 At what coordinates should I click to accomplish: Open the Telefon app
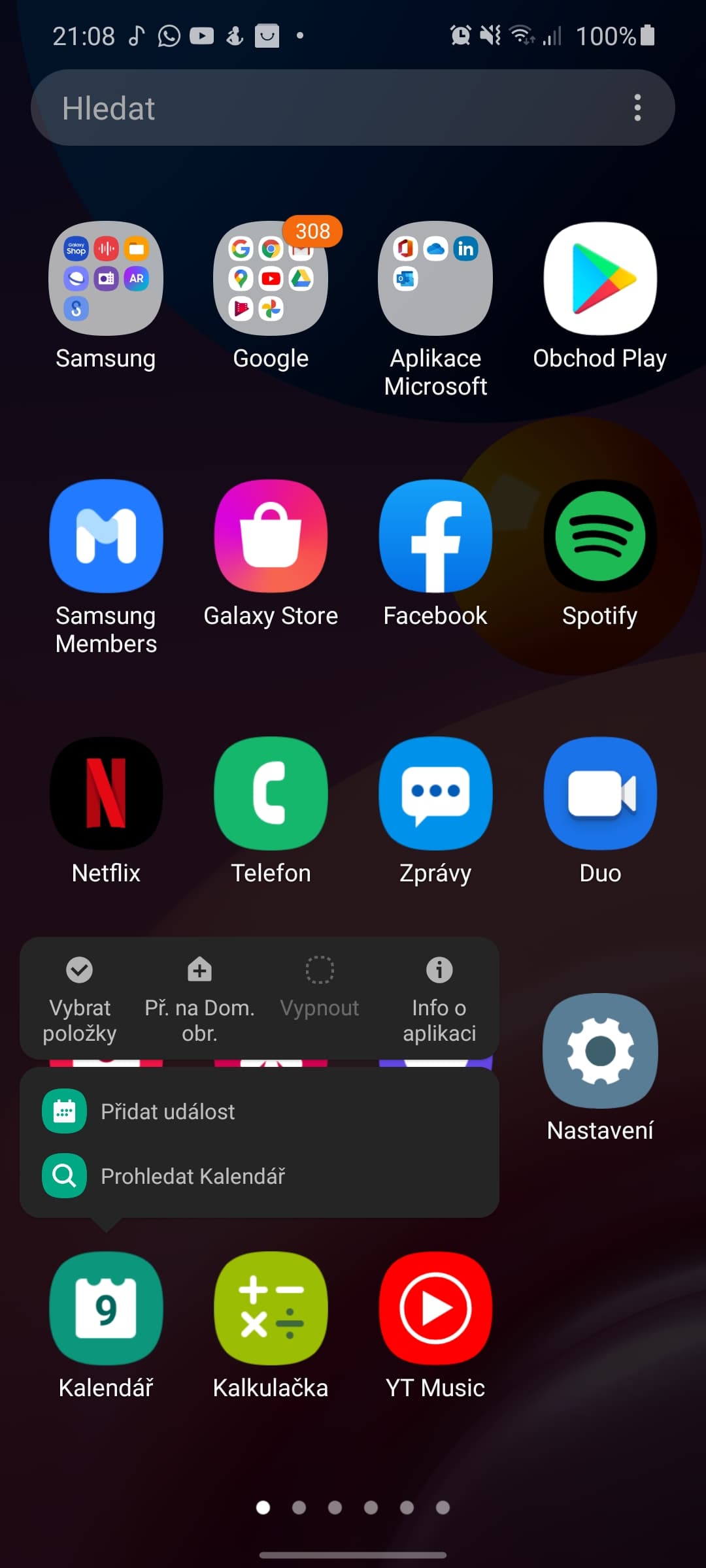[x=271, y=793]
